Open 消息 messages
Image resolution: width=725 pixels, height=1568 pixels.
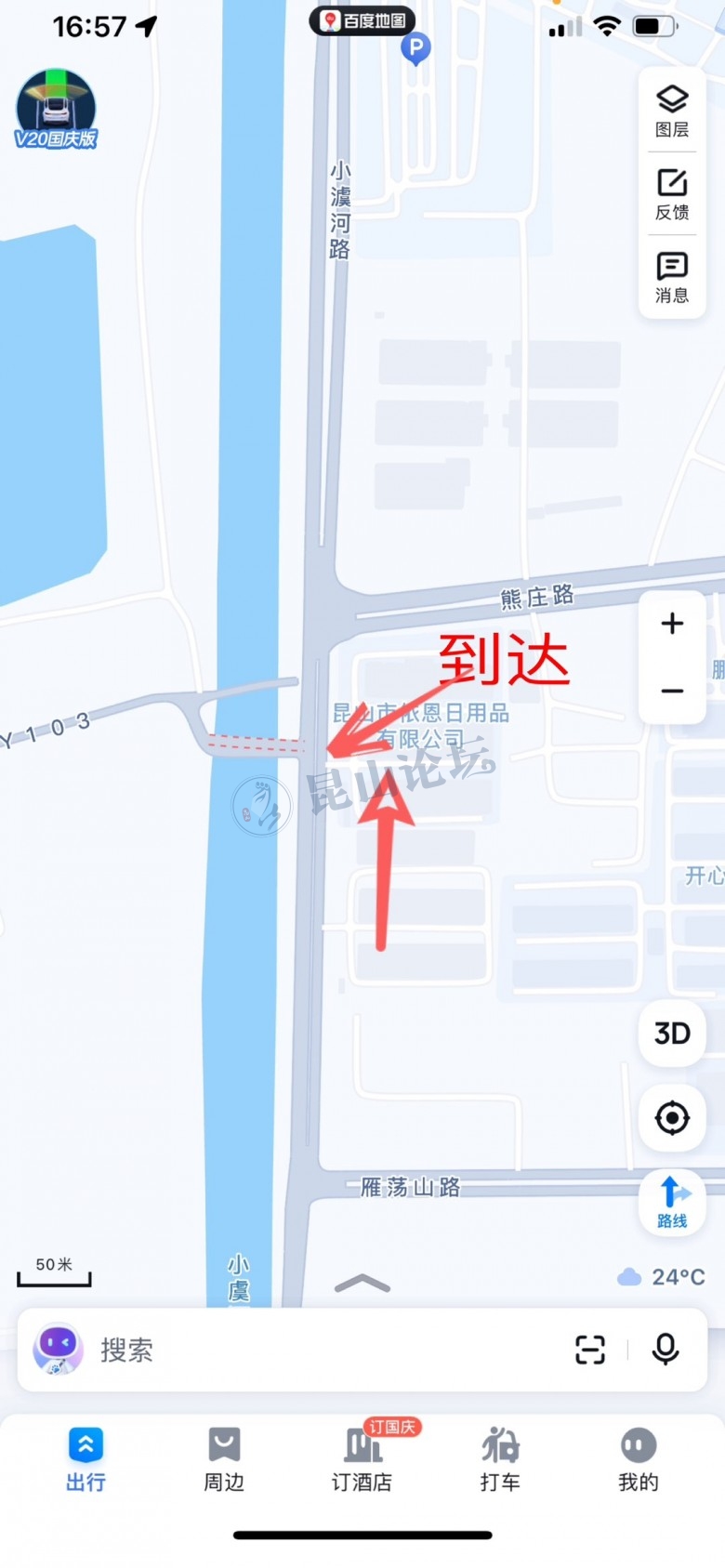click(671, 277)
